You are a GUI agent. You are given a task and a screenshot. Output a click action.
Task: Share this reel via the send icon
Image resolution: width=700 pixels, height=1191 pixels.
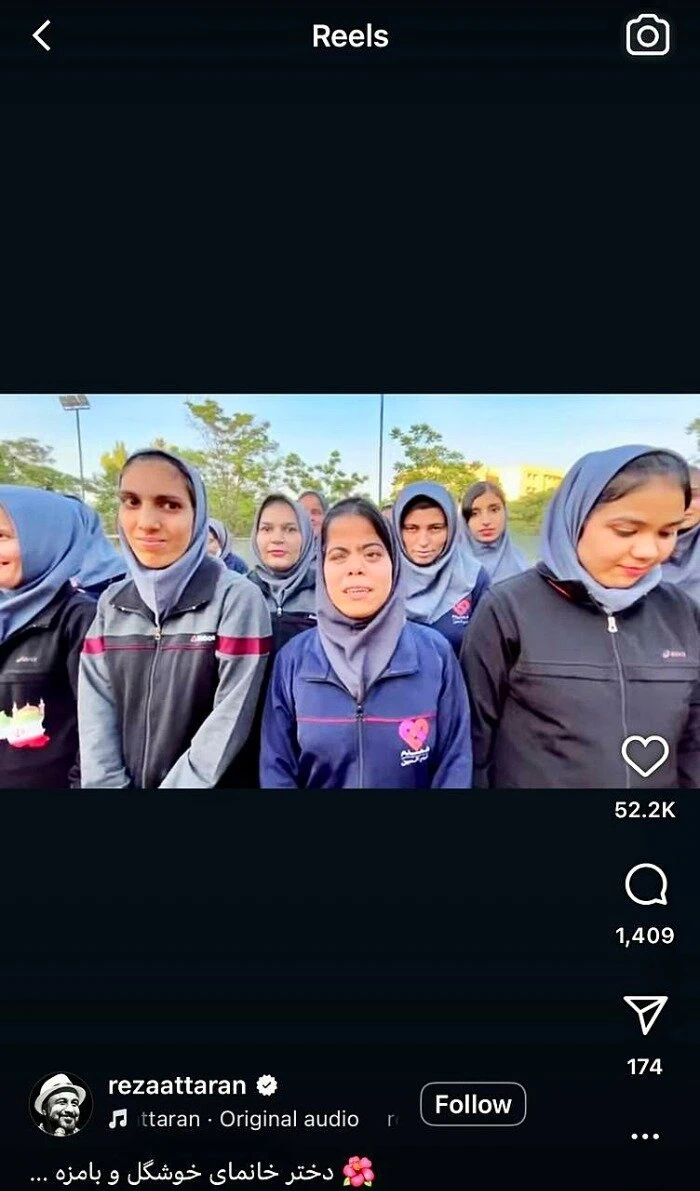pos(645,1015)
